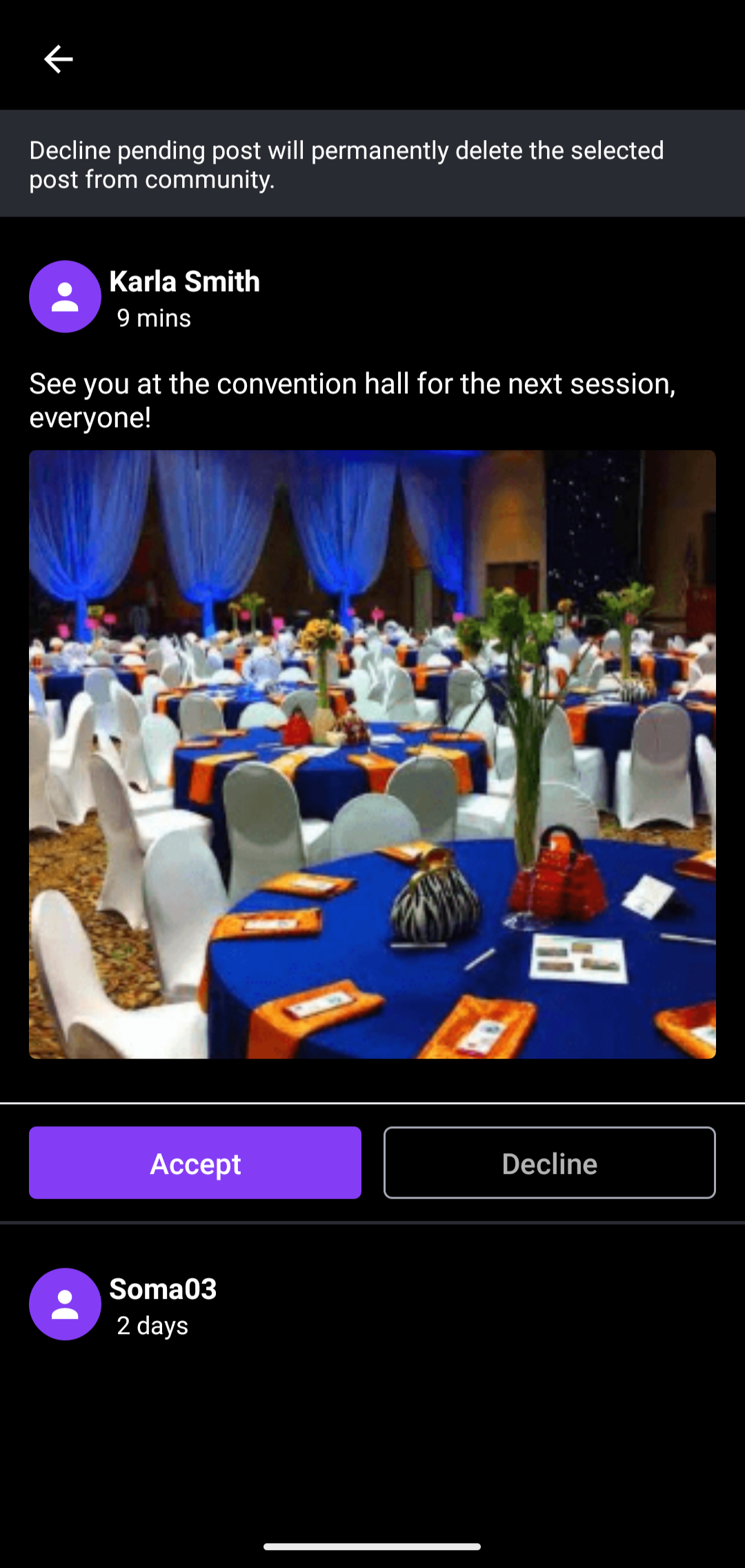The image size is (745, 1568).
Task: Tap the purple user icon beside Soma03
Action: (x=65, y=1304)
